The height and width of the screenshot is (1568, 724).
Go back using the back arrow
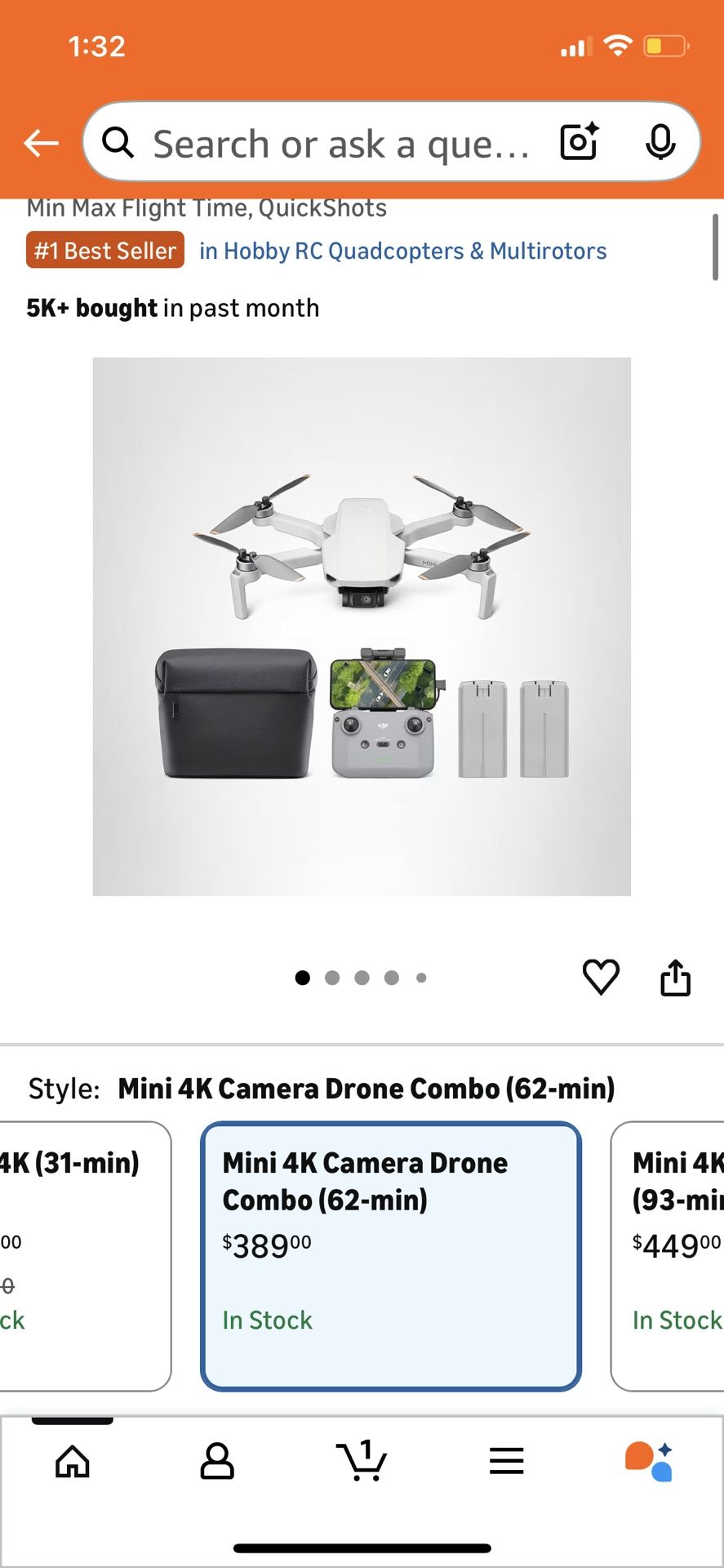[40, 142]
